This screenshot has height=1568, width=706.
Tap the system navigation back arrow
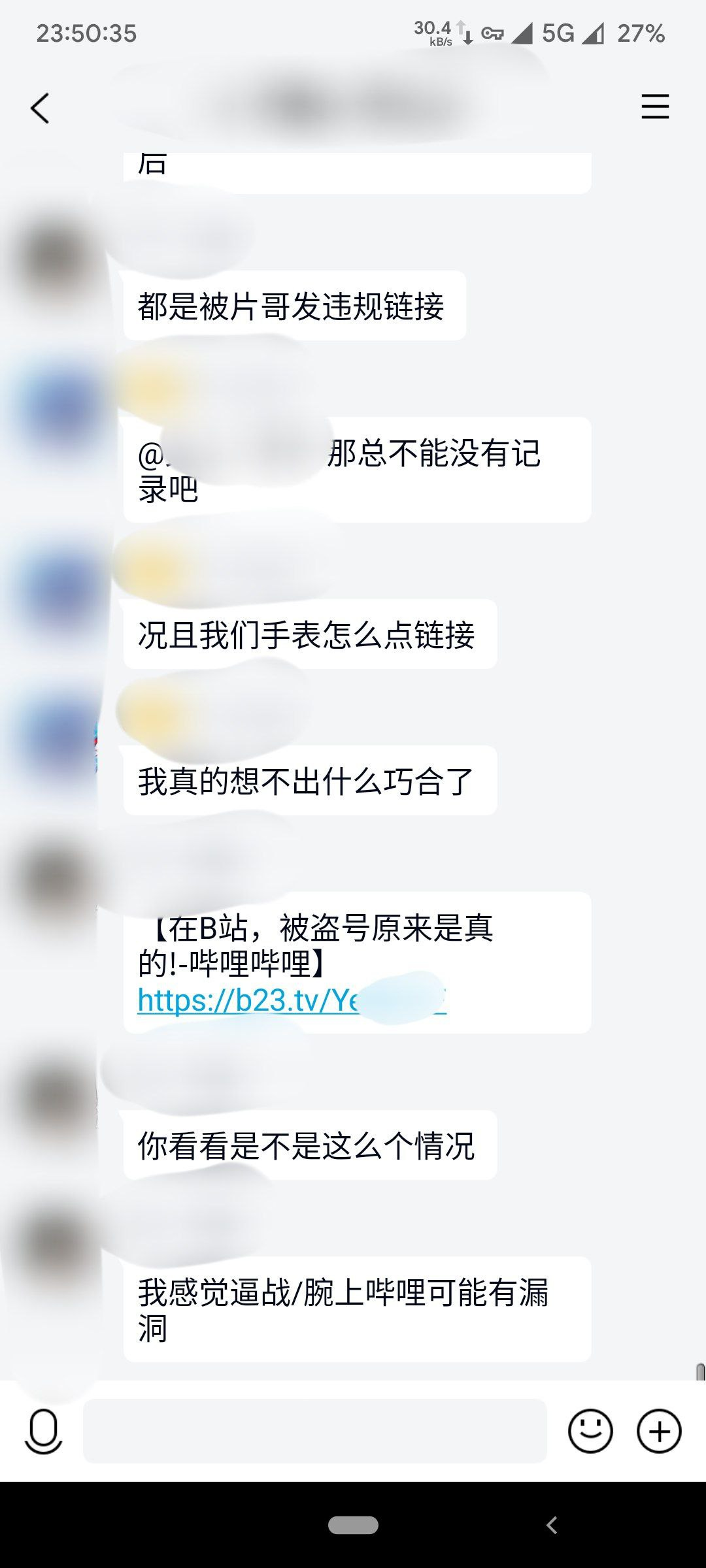552,1525
